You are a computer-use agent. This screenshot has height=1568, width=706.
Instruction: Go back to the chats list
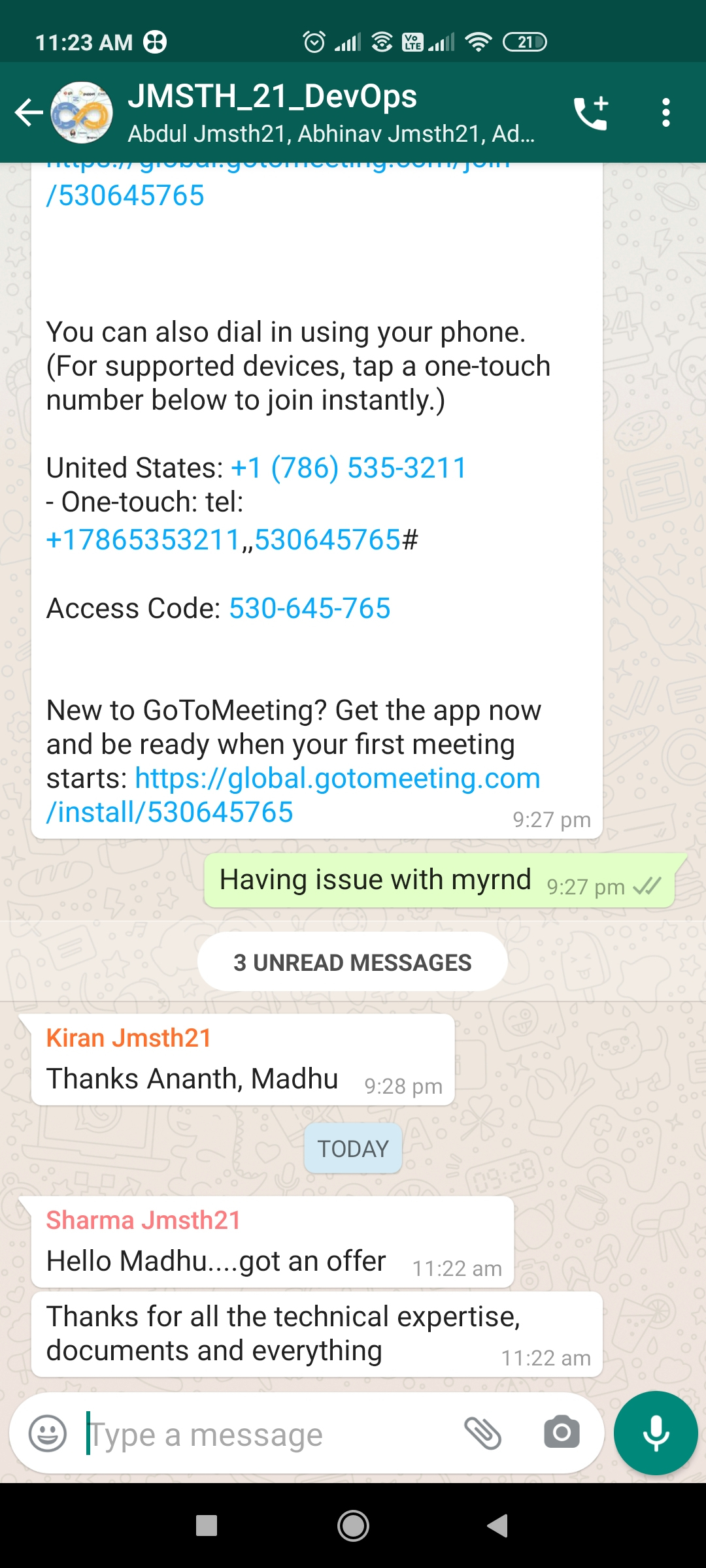tap(29, 112)
